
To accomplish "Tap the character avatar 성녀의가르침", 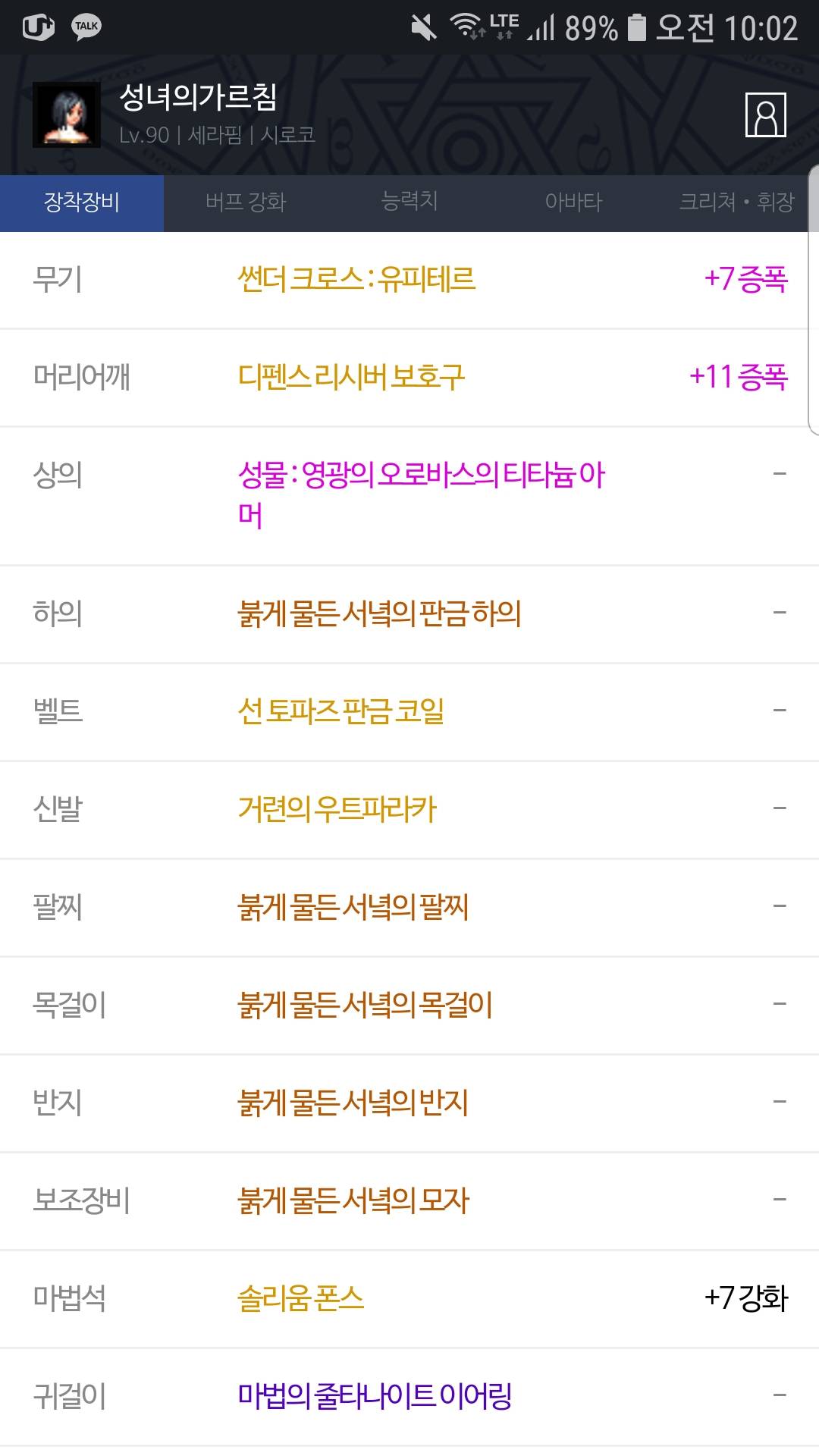I will 67,115.
